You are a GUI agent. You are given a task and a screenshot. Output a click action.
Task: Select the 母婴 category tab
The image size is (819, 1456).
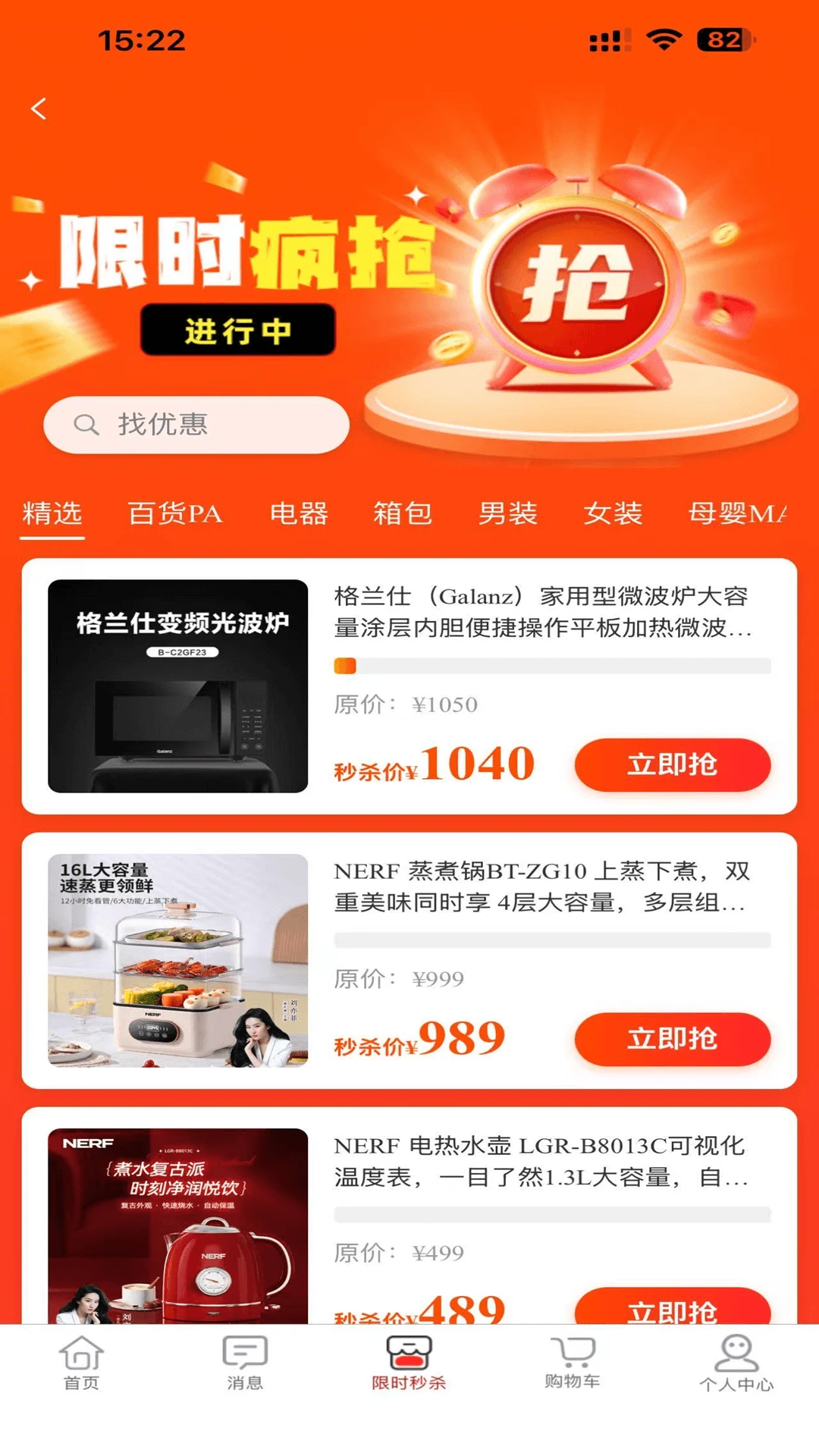pyautogui.click(x=738, y=513)
